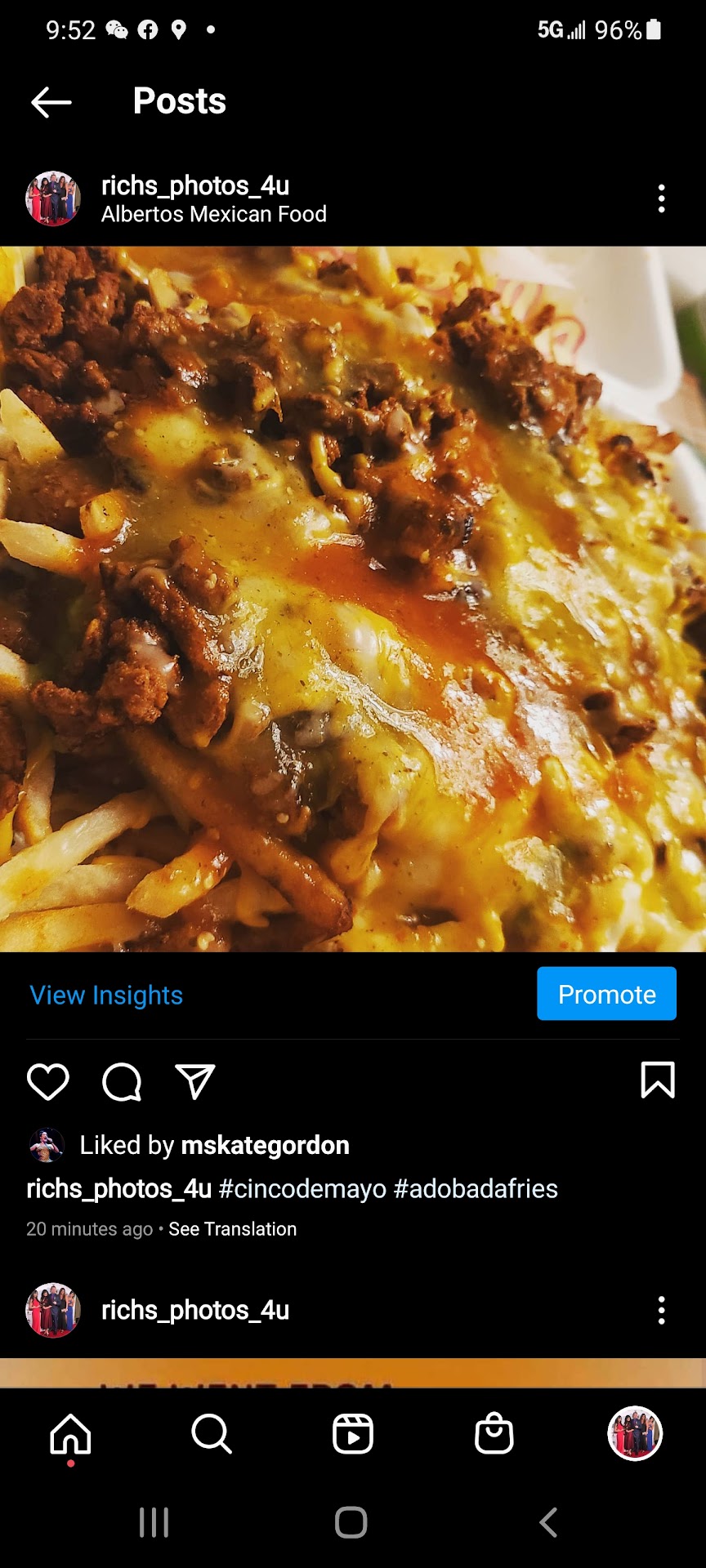
Task: Like the adobada fries post
Action: [48, 1082]
